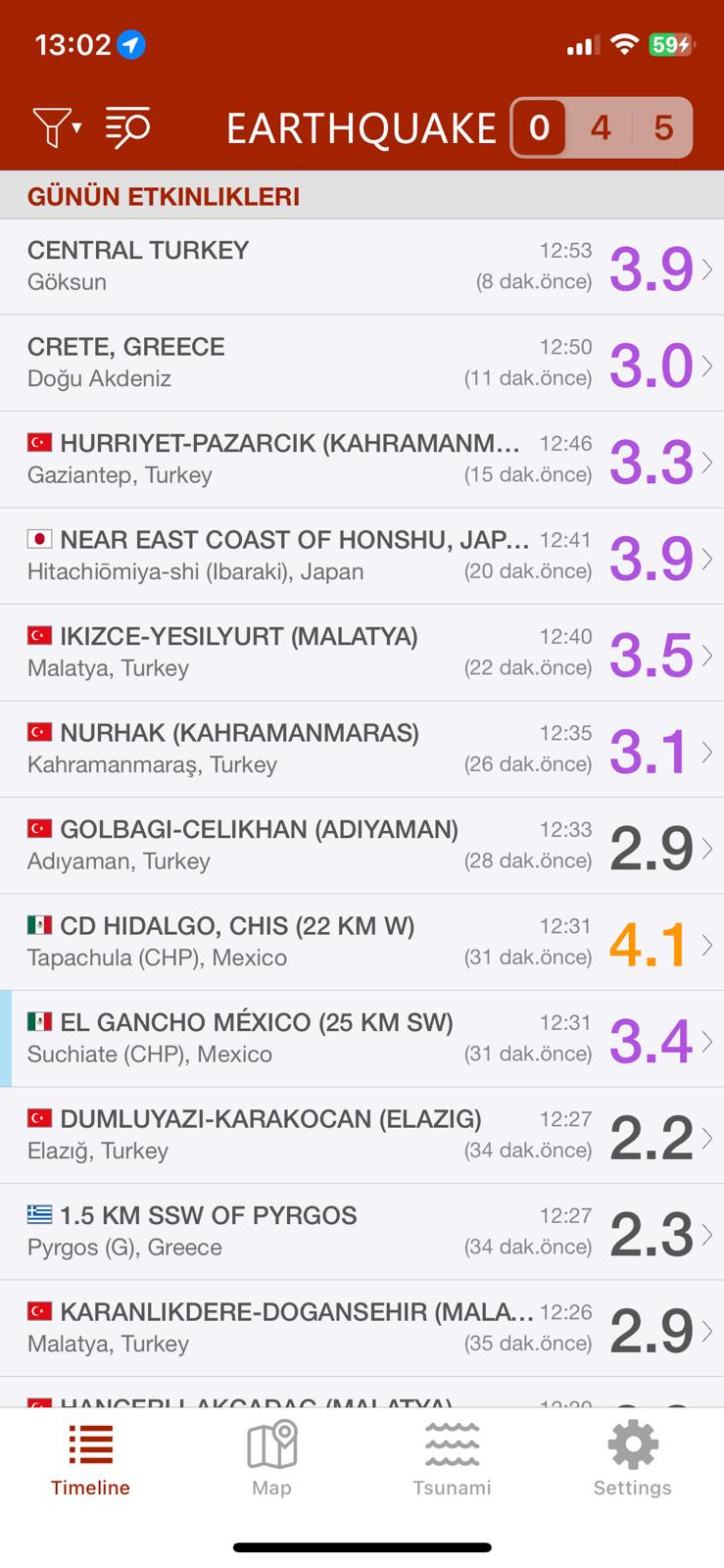The height and width of the screenshot is (1568, 724).
Task: Select magnitude threshold 0
Action: pos(539,127)
